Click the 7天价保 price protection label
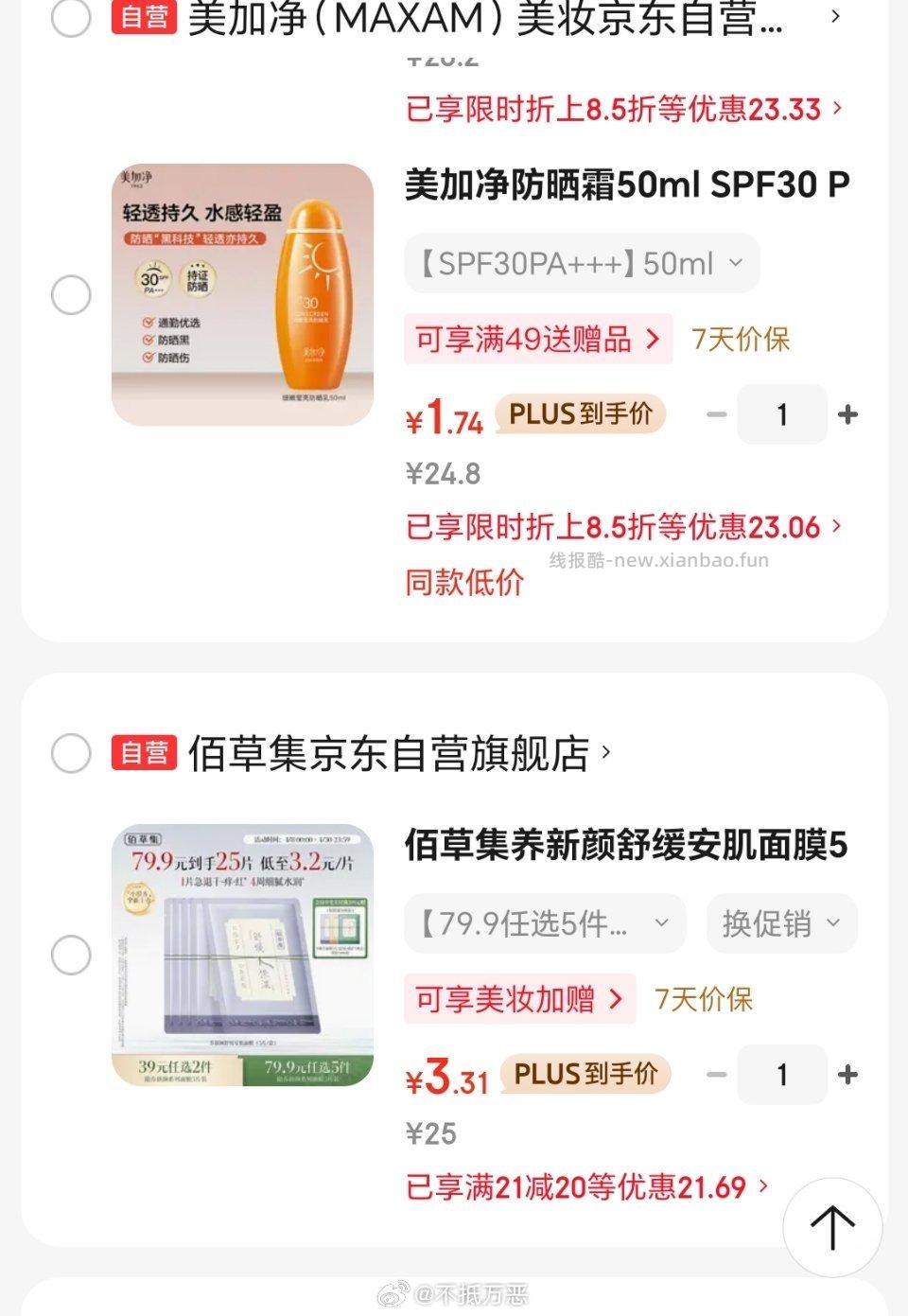 coord(742,339)
